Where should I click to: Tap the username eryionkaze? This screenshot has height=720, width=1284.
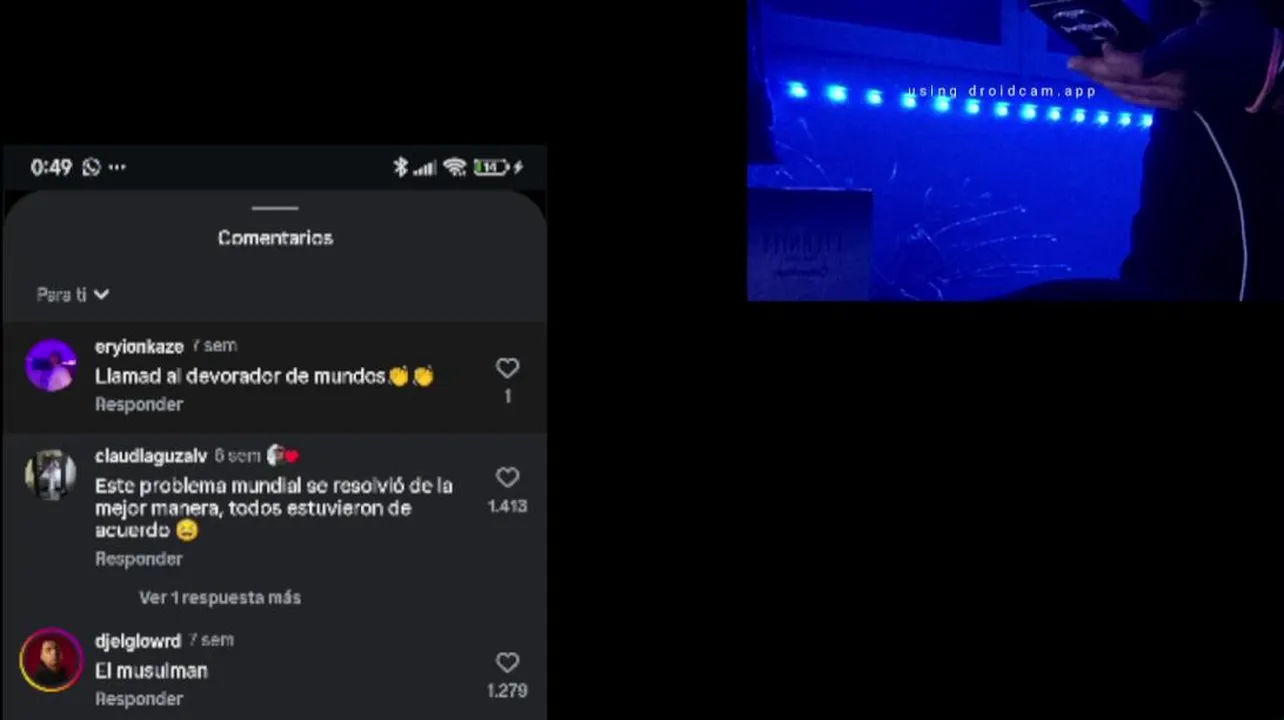[139, 347]
